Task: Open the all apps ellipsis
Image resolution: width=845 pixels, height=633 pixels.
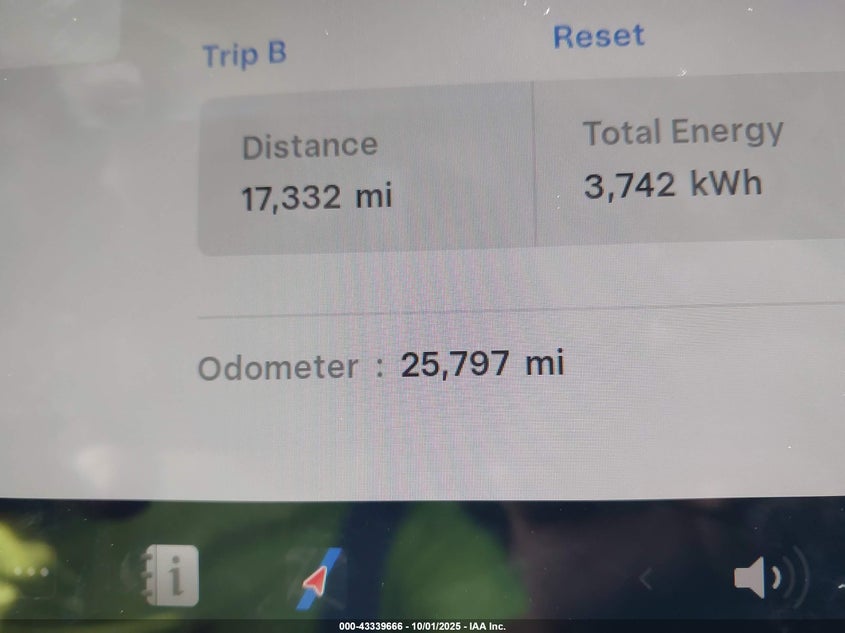Action: pyautogui.click(x=30, y=573)
